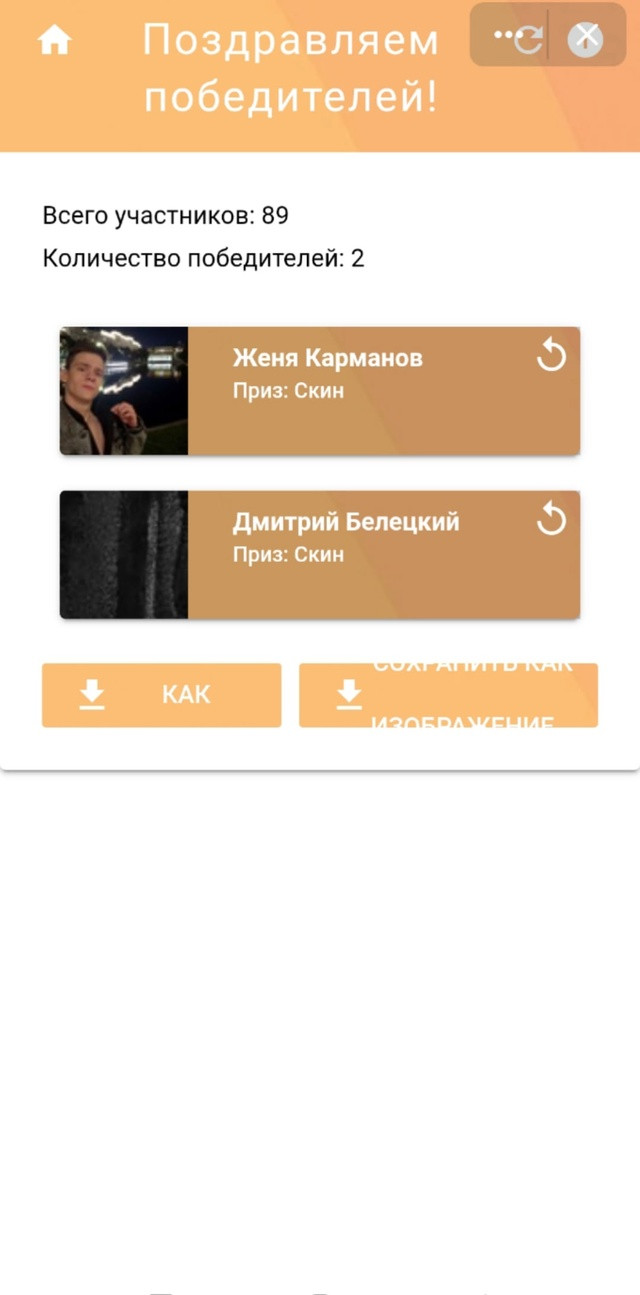Open Женя Карманов's winner card

point(320,391)
